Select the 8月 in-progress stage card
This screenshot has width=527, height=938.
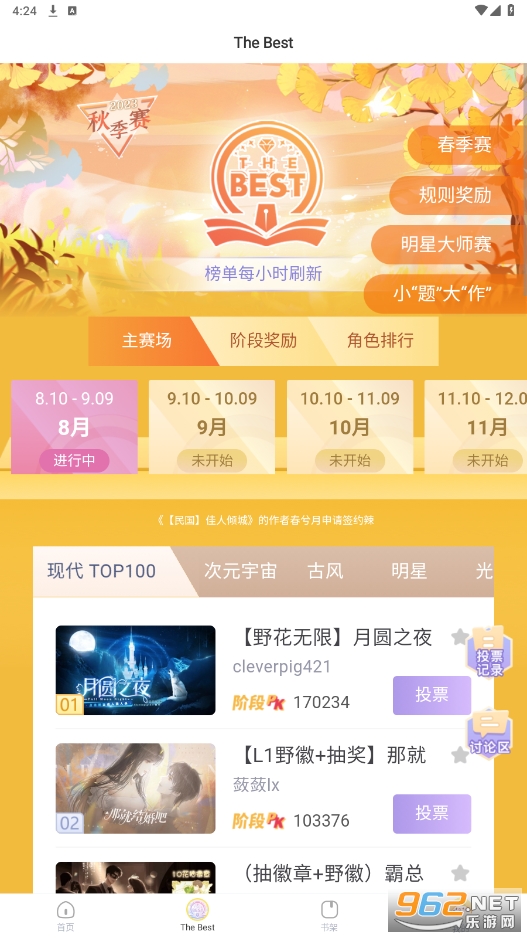74,427
